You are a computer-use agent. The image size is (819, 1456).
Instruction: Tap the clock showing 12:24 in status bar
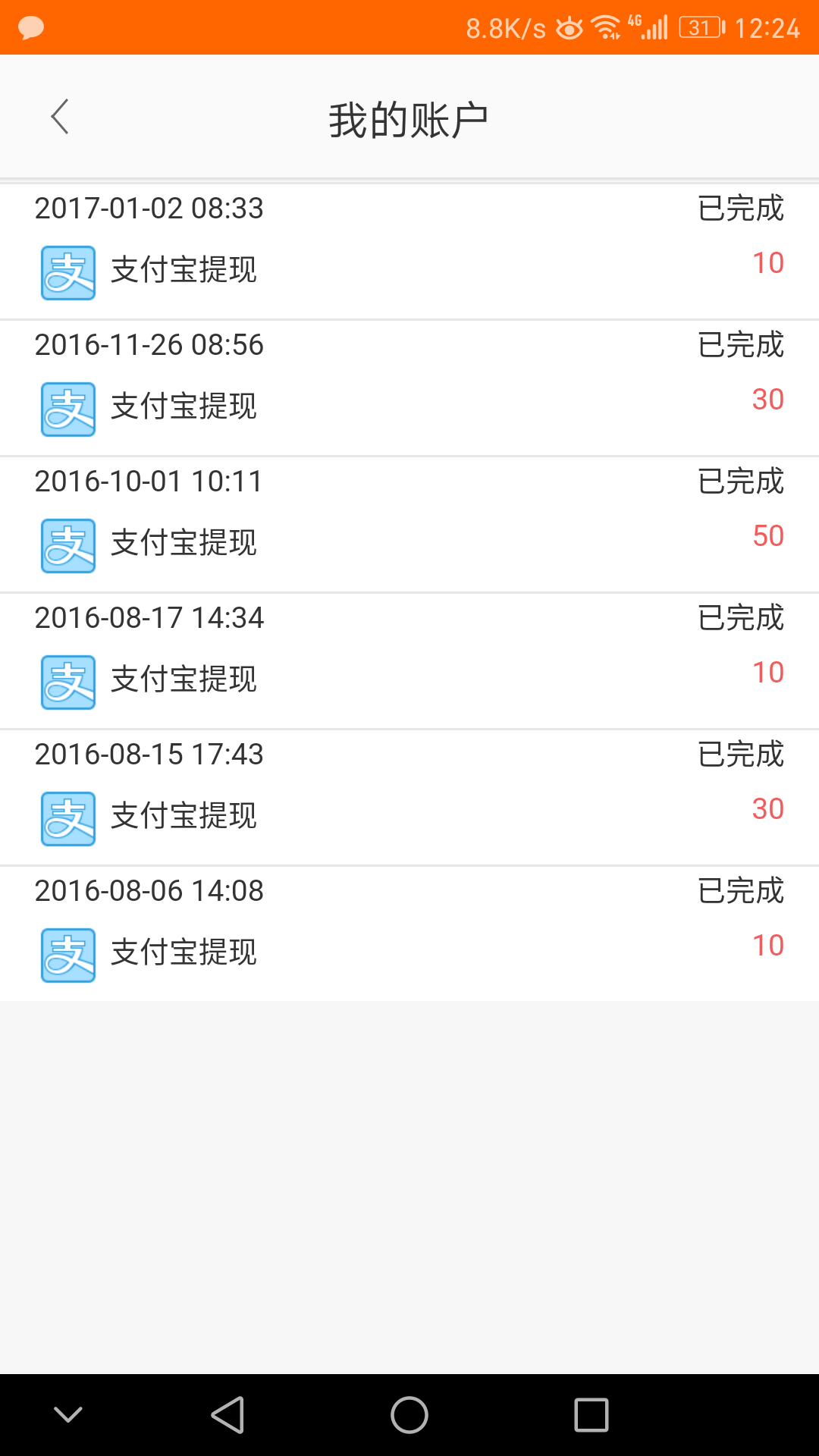[767, 27]
